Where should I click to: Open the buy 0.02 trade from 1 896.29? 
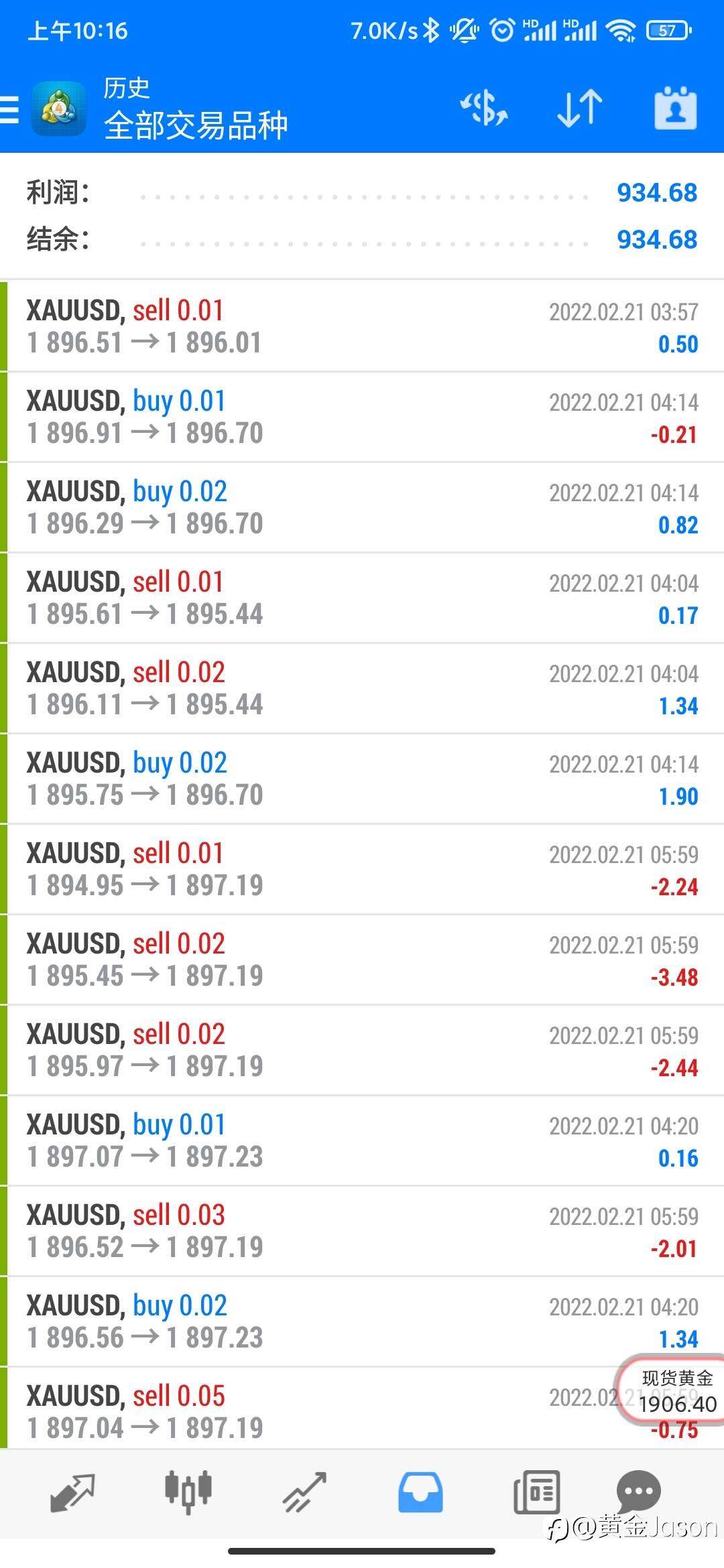(x=362, y=507)
